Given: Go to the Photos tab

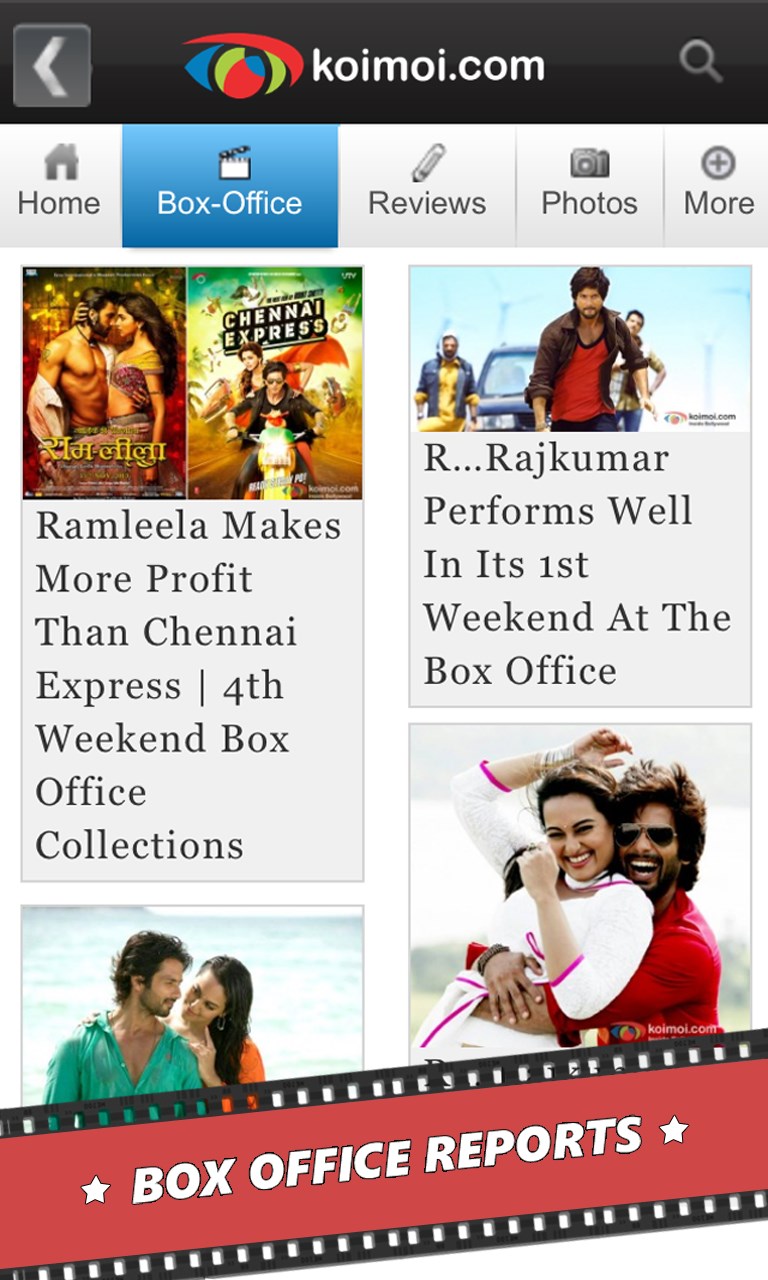Looking at the screenshot, I should tap(589, 186).
